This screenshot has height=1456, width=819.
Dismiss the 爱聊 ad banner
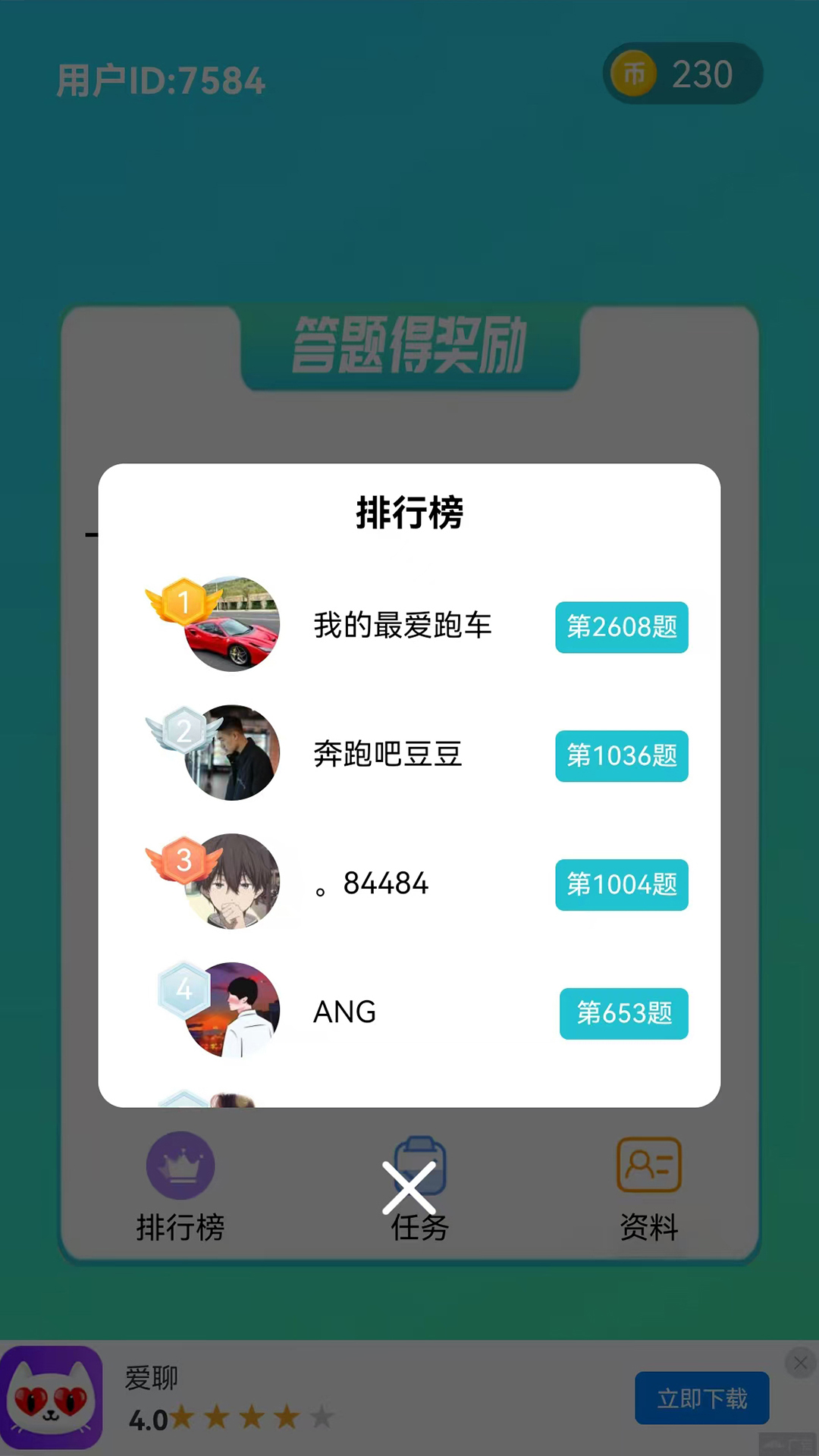click(x=800, y=1363)
